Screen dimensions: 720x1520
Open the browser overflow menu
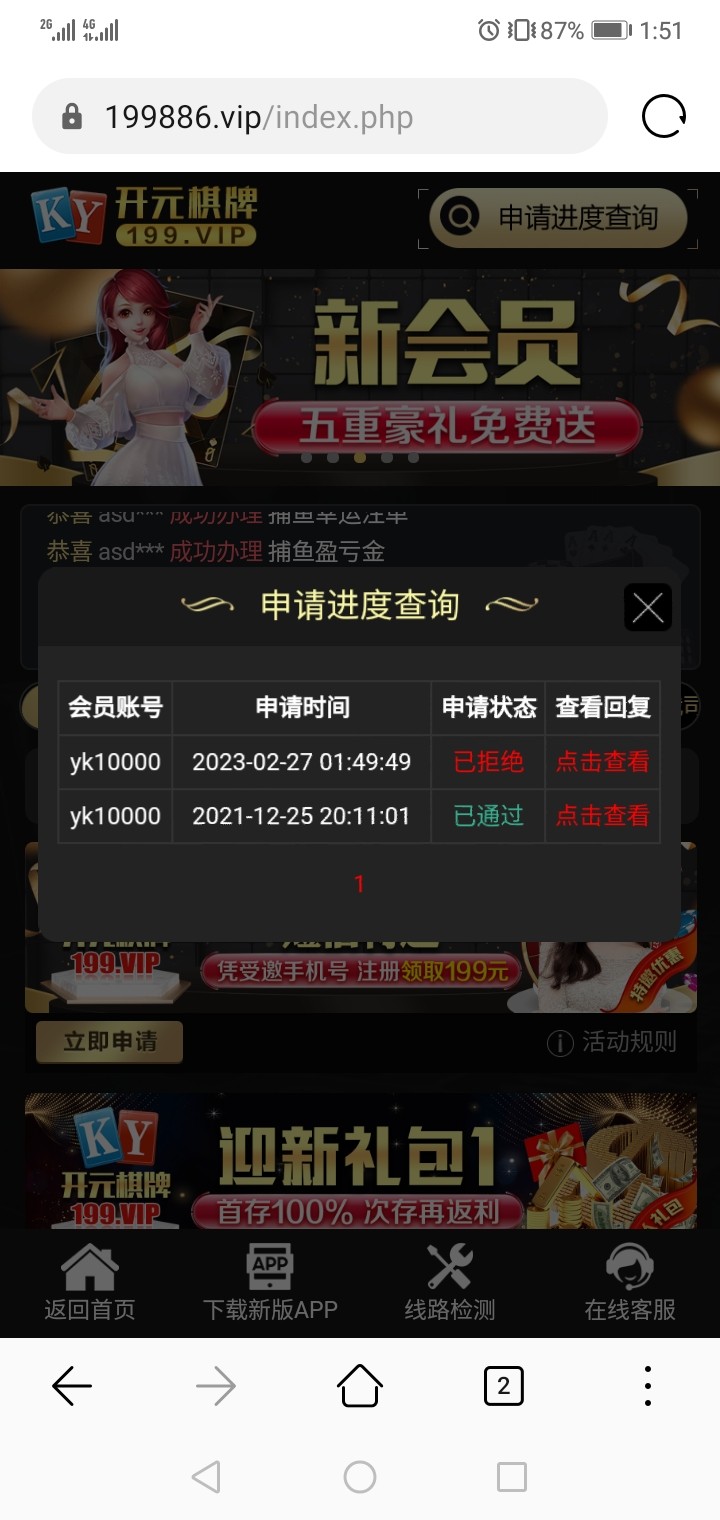coord(648,1387)
